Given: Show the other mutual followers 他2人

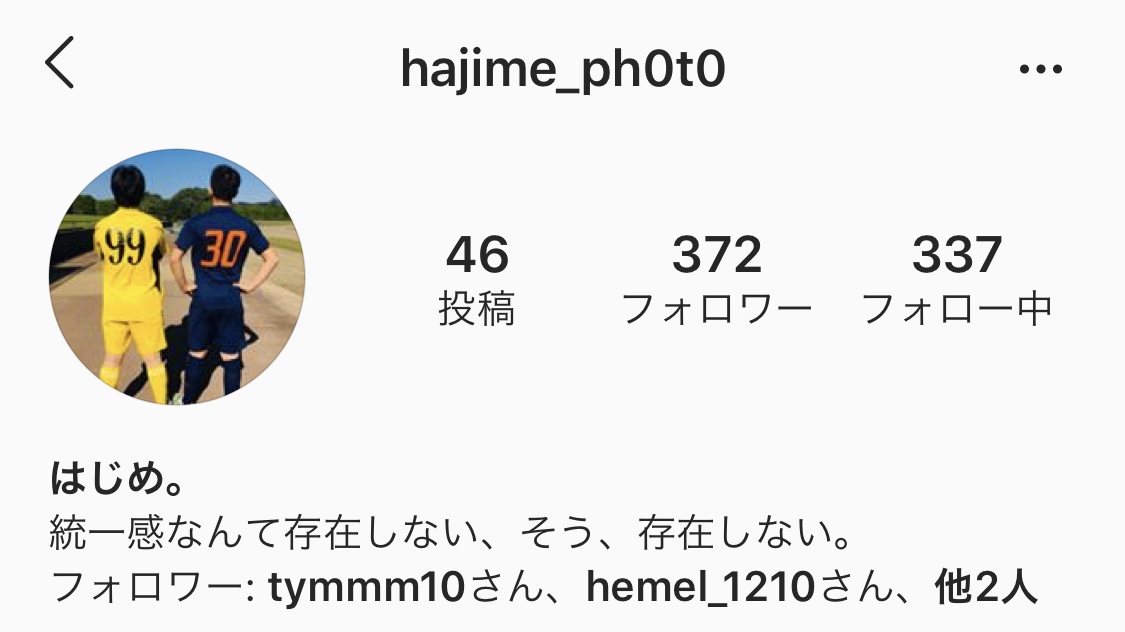Looking at the screenshot, I should pos(986,588).
